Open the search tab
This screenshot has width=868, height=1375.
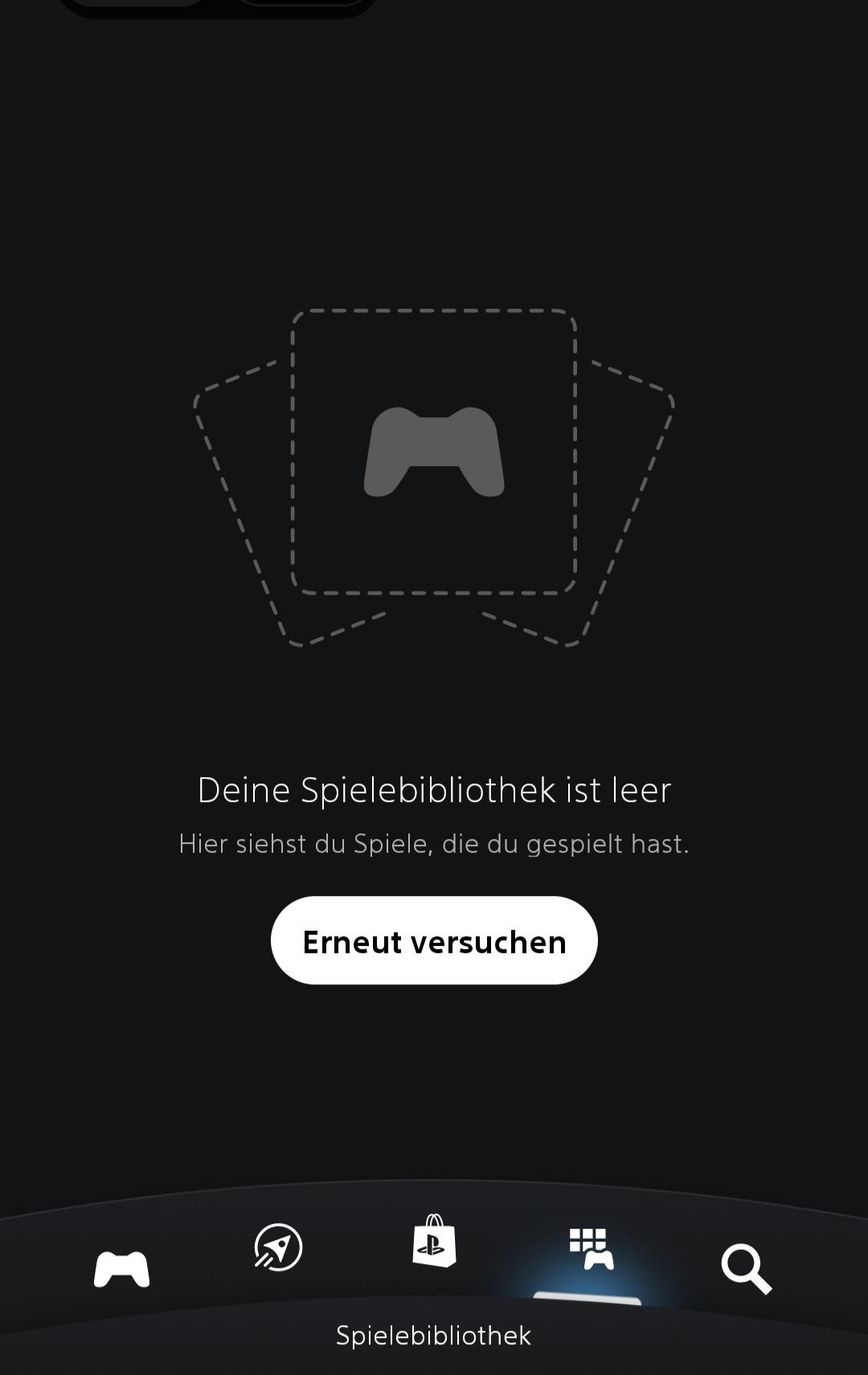746,1269
